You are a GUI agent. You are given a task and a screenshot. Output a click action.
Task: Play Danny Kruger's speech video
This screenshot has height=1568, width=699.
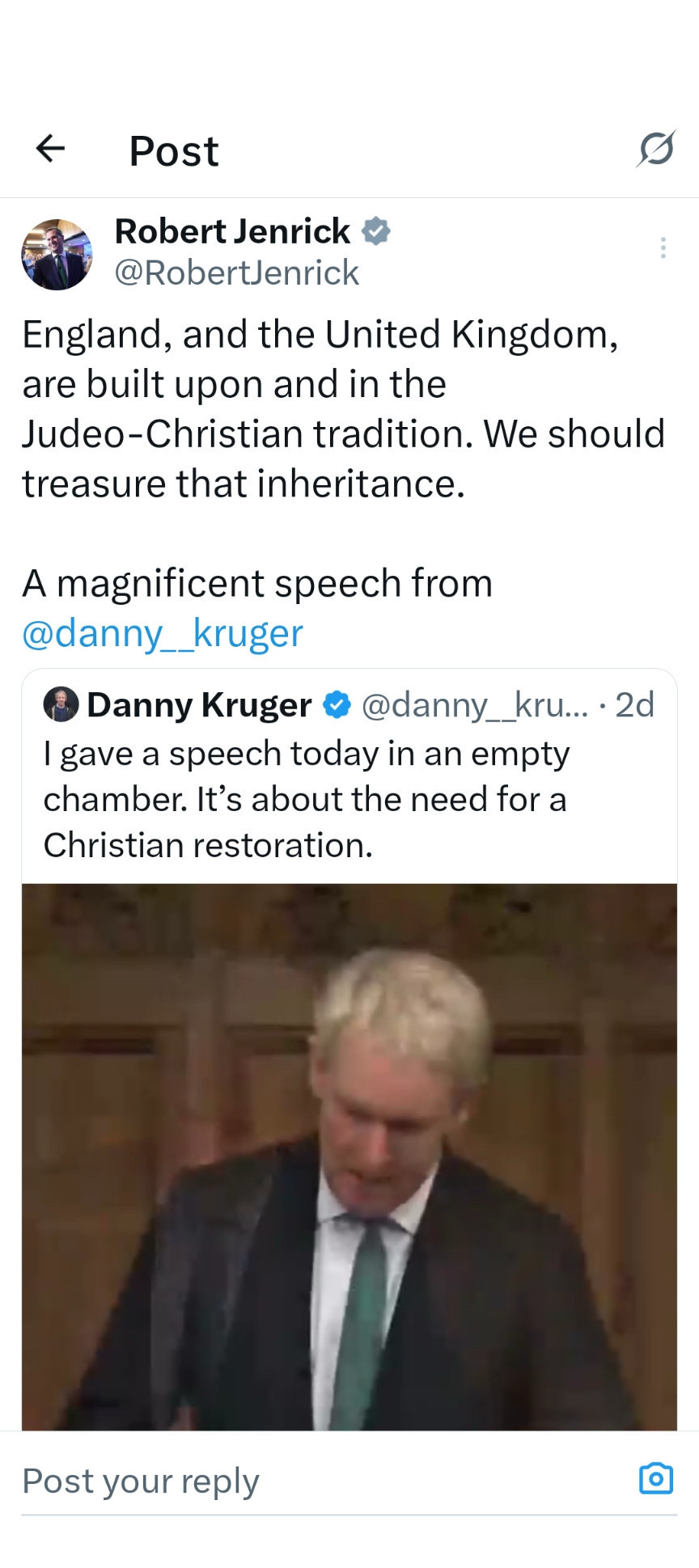coord(349,1156)
